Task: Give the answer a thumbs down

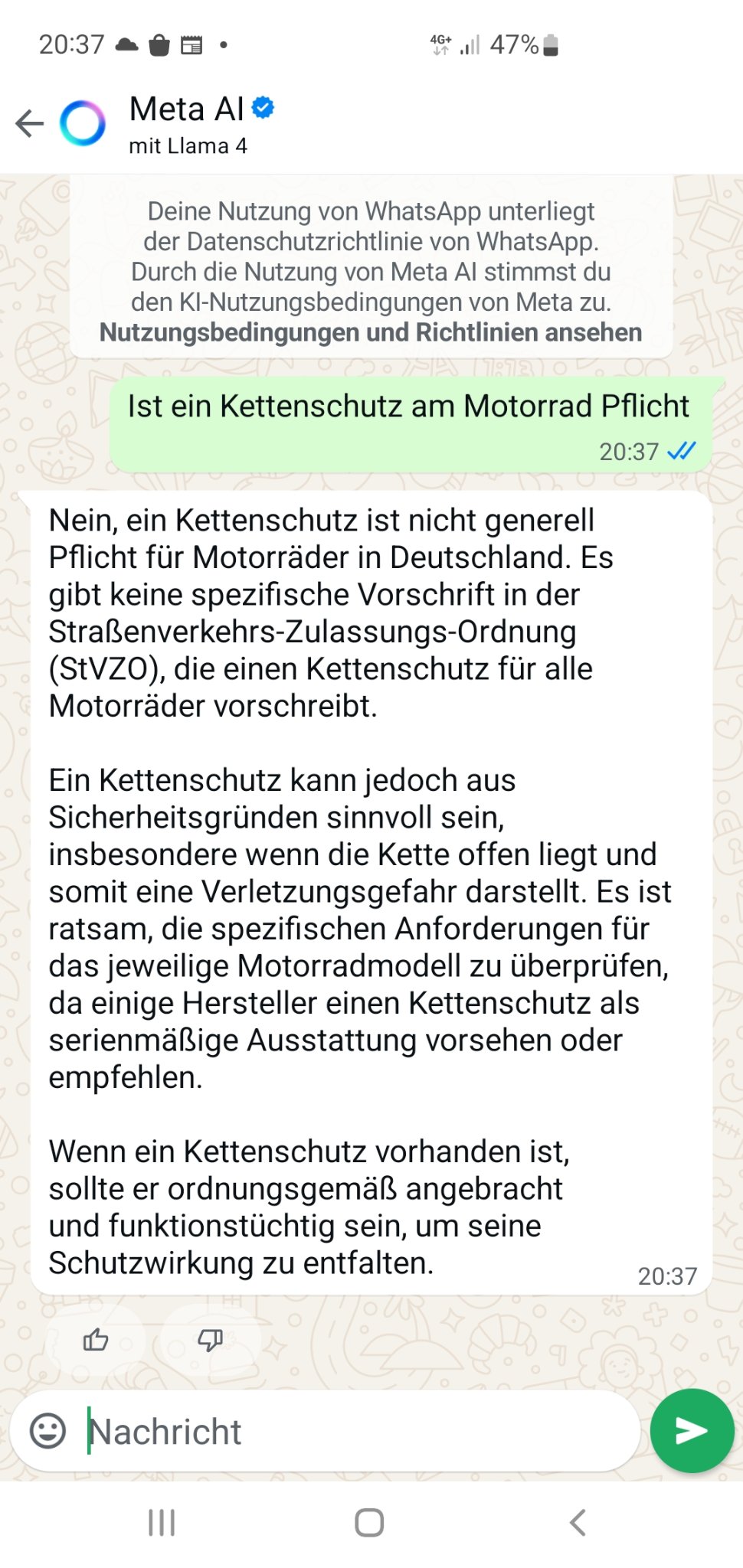Action: click(210, 1340)
